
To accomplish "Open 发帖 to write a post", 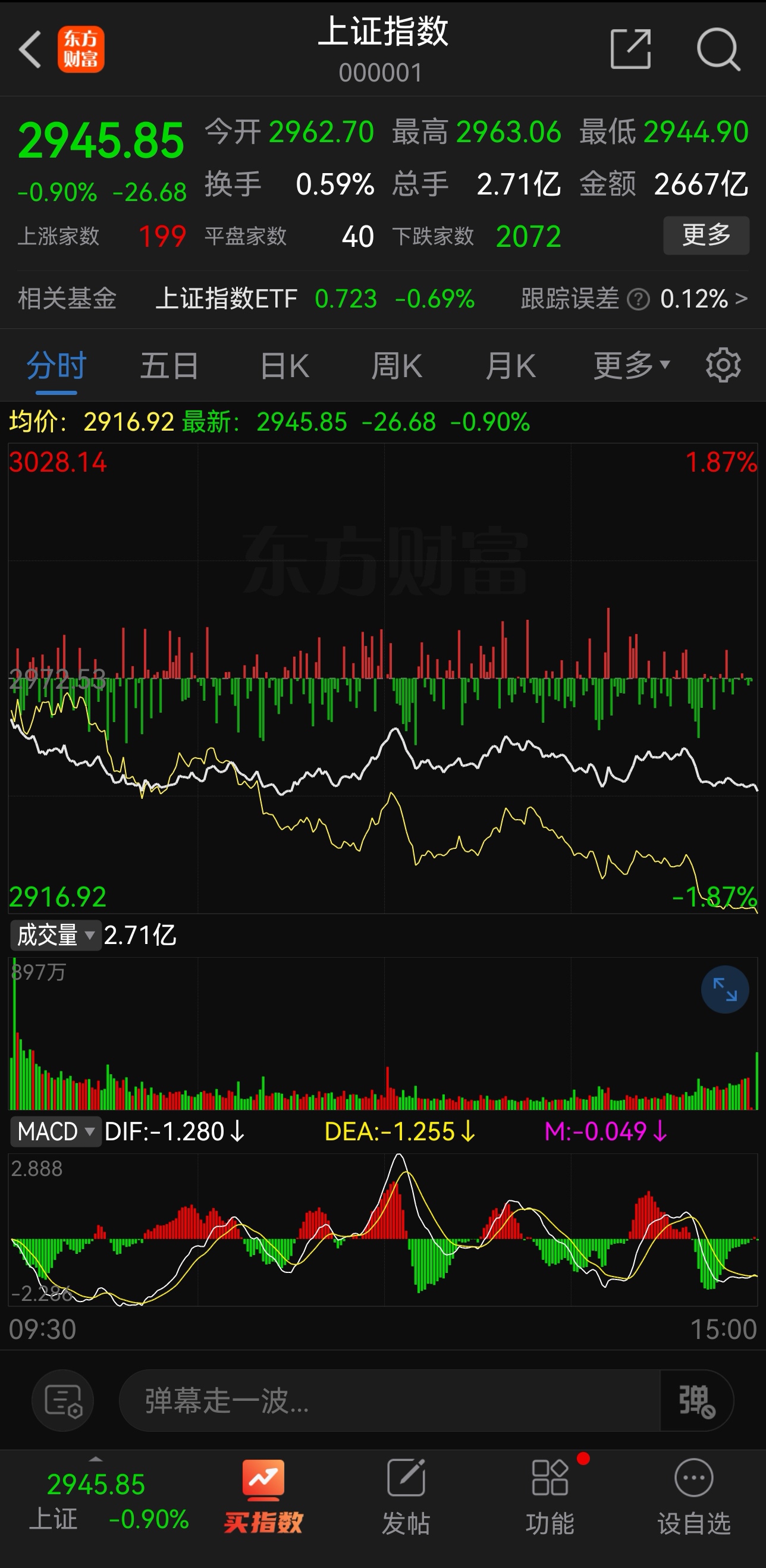I will tap(406, 1497).
